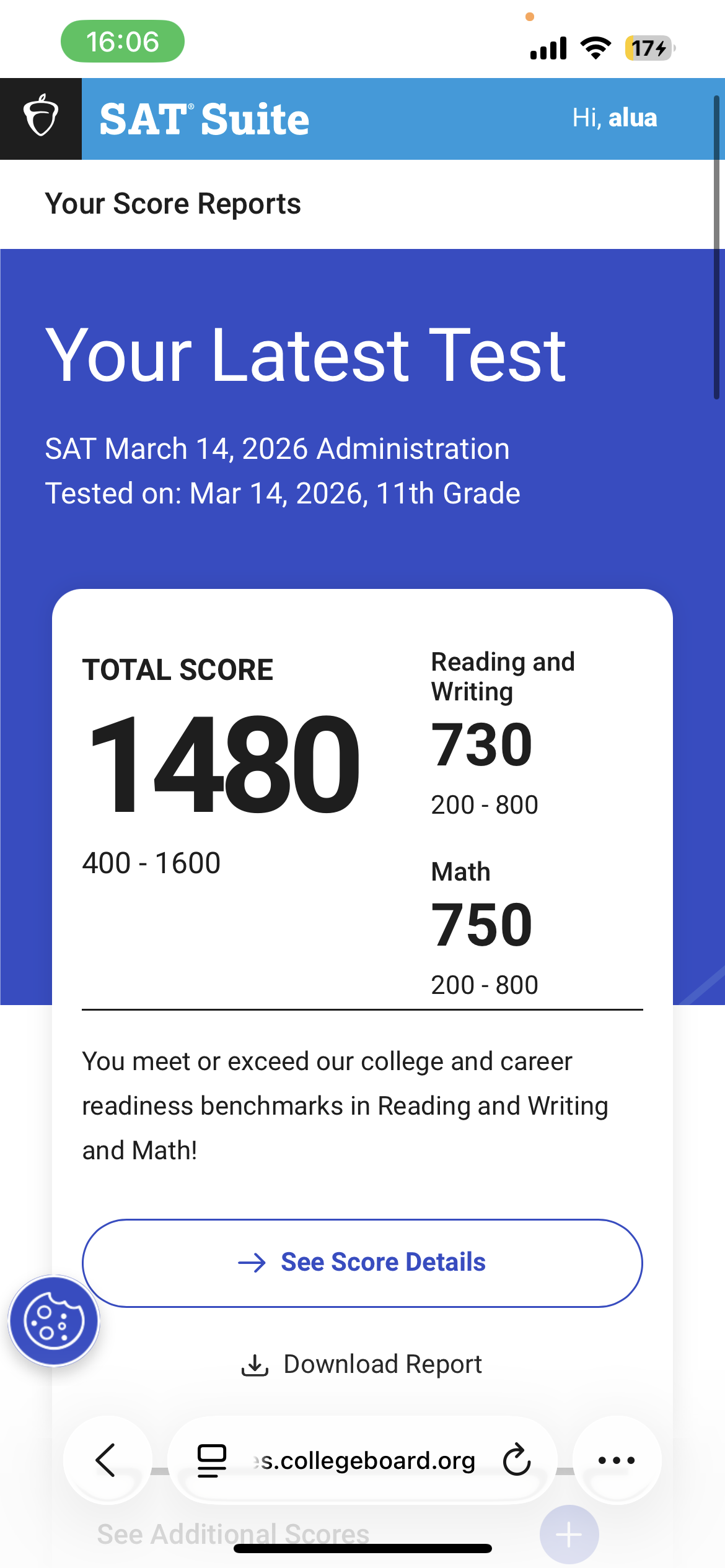Tap the collegeboard.org address bar
Screen dimensions: 725x1568
click(x=366, y=1460)
